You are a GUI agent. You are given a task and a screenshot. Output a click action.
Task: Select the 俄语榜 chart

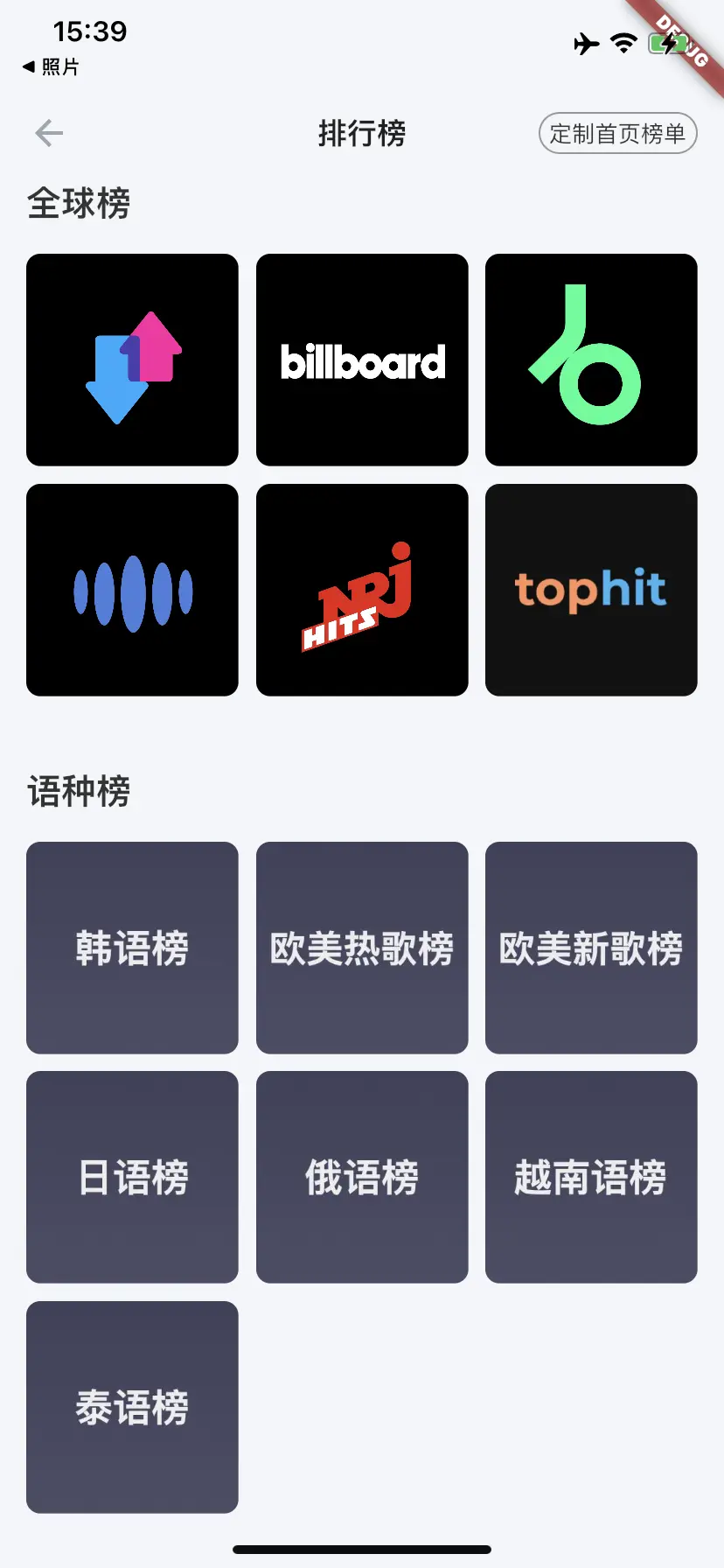click(362, 1177)
